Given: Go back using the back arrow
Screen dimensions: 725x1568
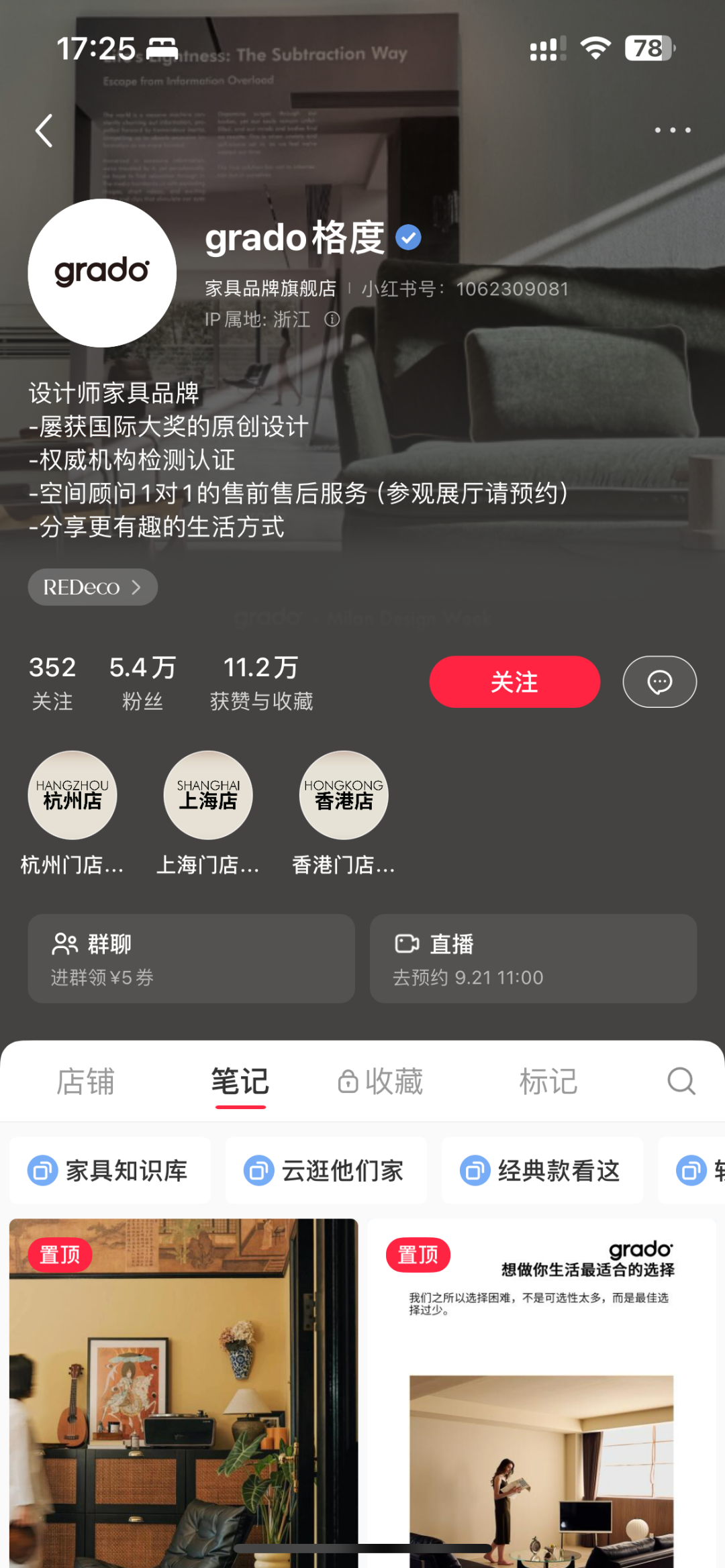Looking at the screenshot, I should tap(44, 130).
